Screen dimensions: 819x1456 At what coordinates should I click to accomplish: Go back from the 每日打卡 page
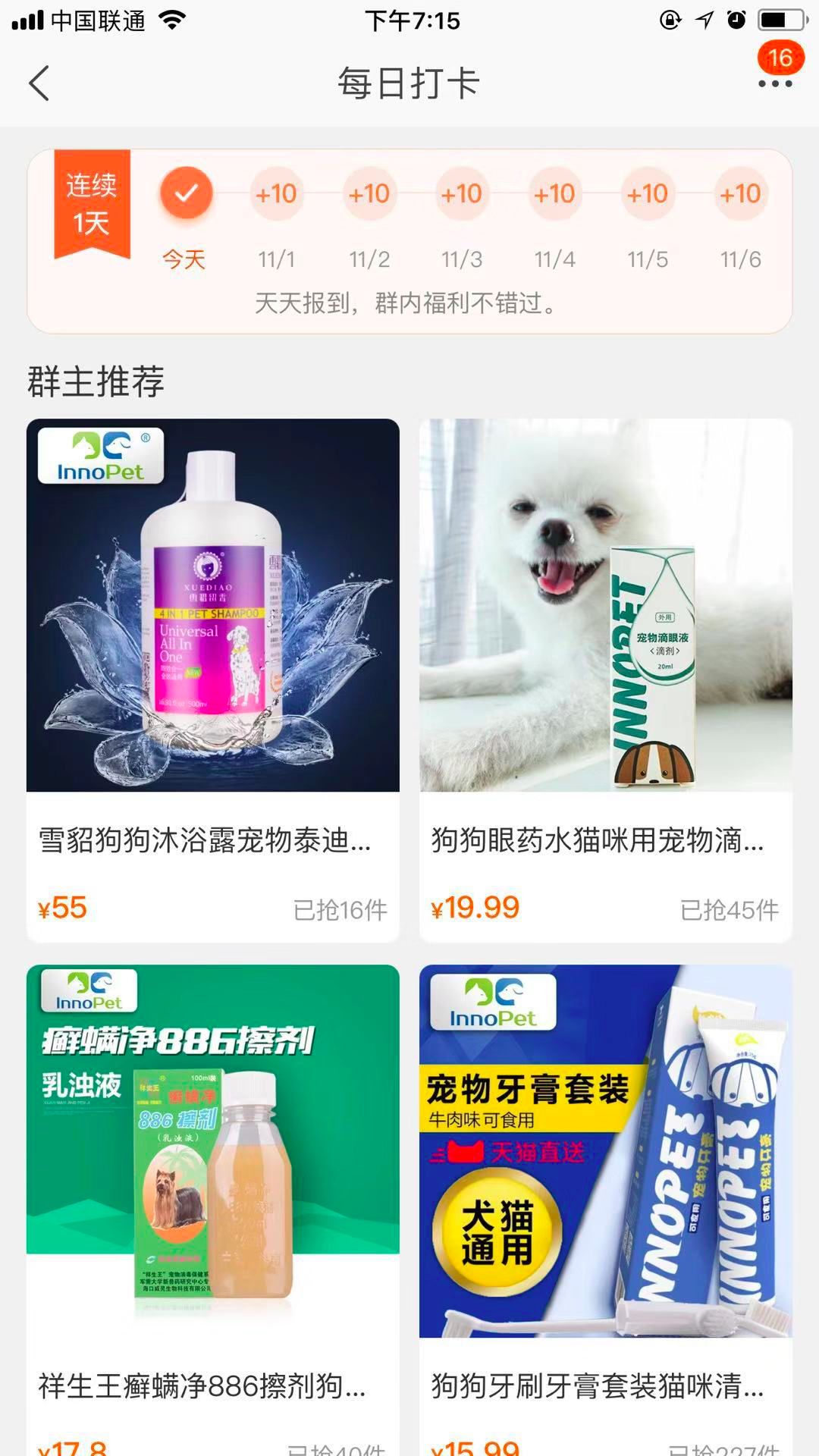39,83
